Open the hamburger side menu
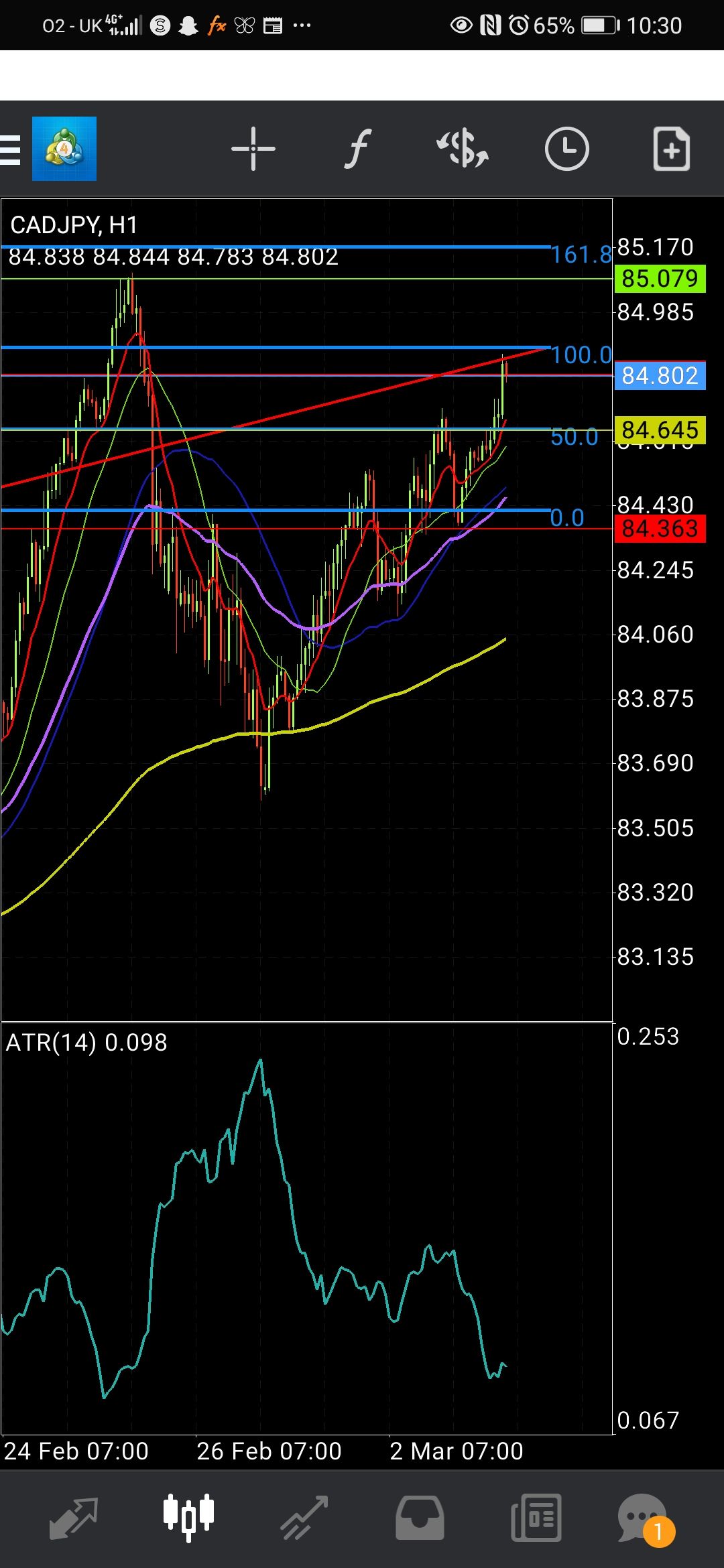This screenshot has width=724, height=1568. [11, 149]
